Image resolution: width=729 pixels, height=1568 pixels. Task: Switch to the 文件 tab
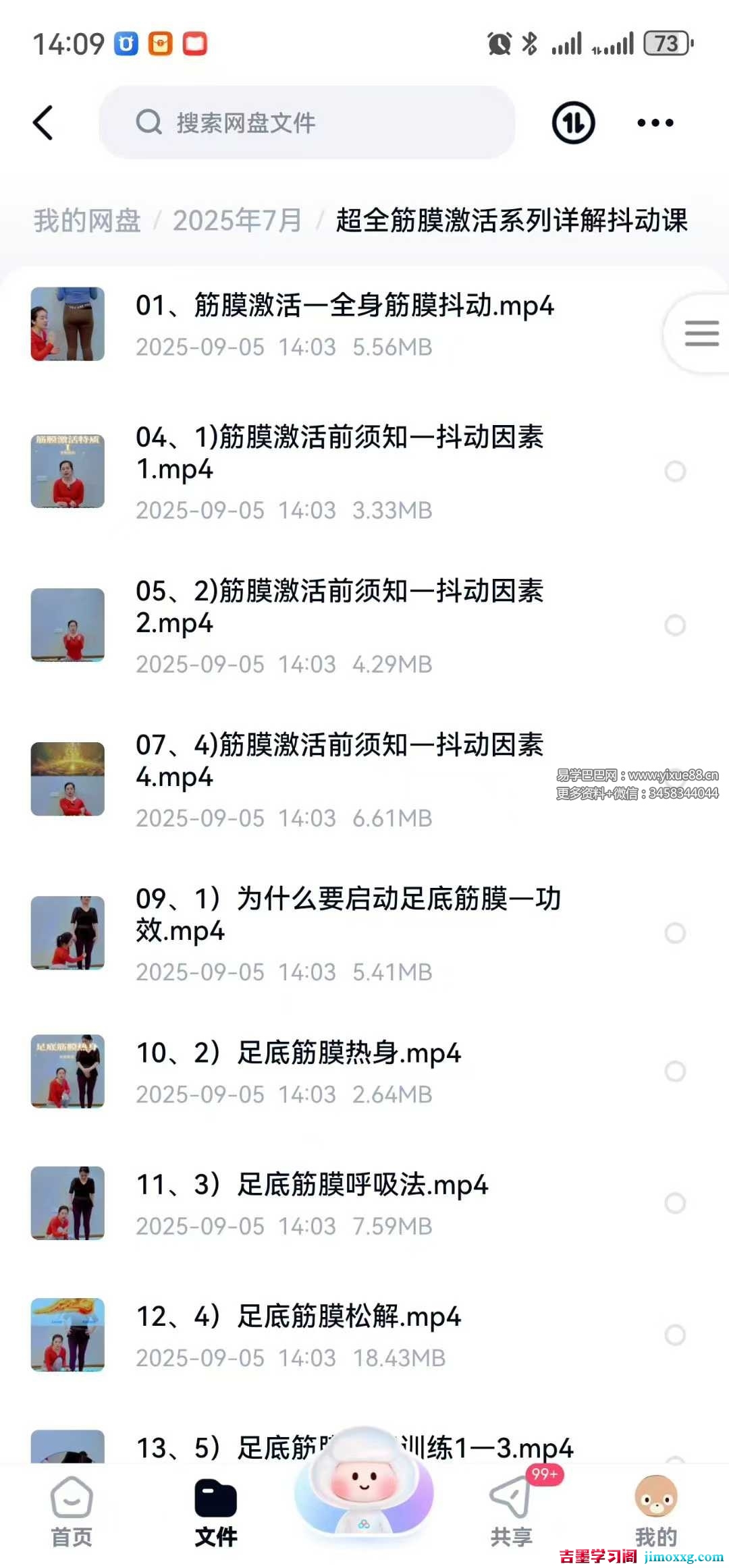pyautogui.click(x=216, y=1511)
